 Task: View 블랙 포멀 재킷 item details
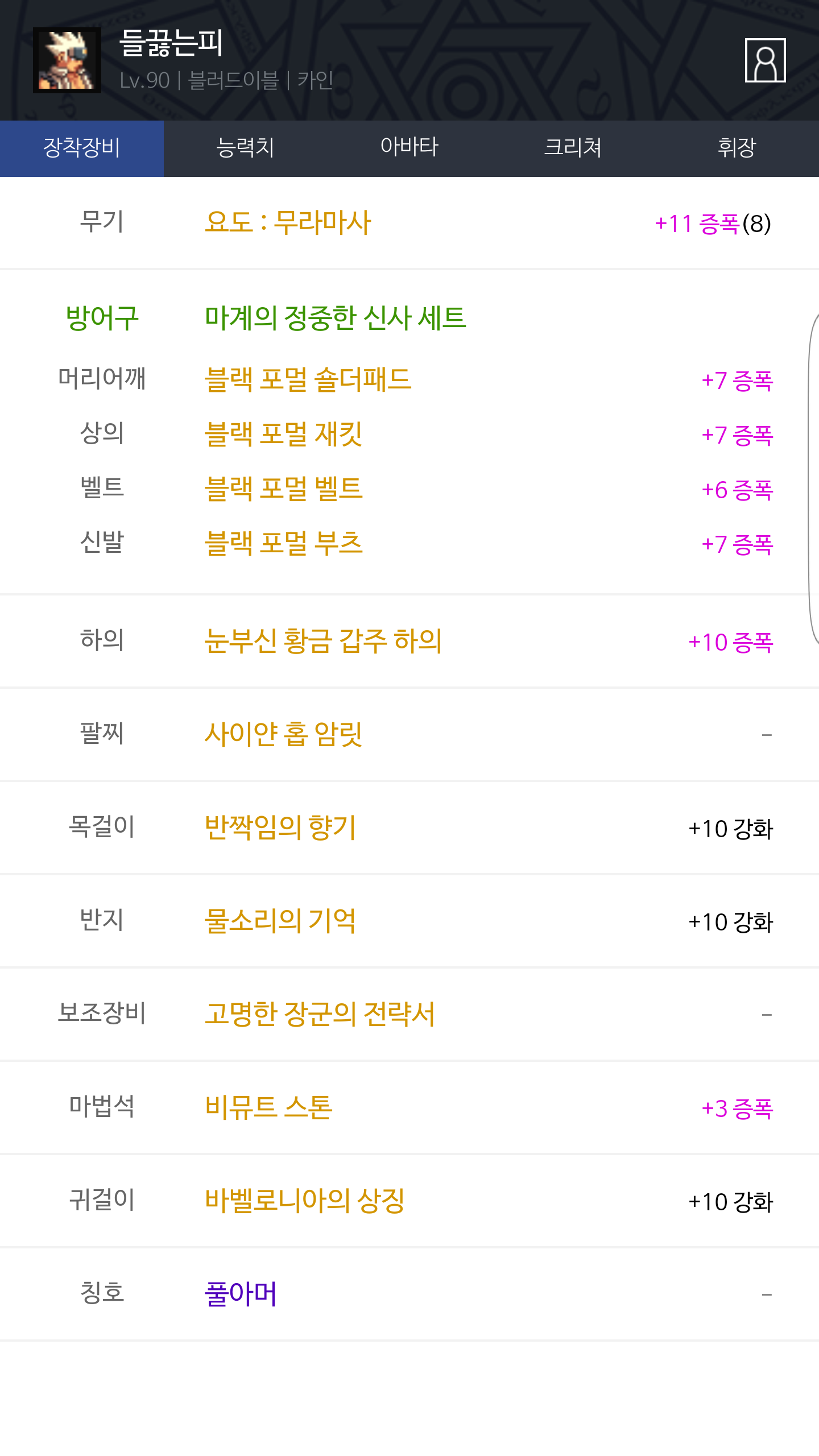283,434
